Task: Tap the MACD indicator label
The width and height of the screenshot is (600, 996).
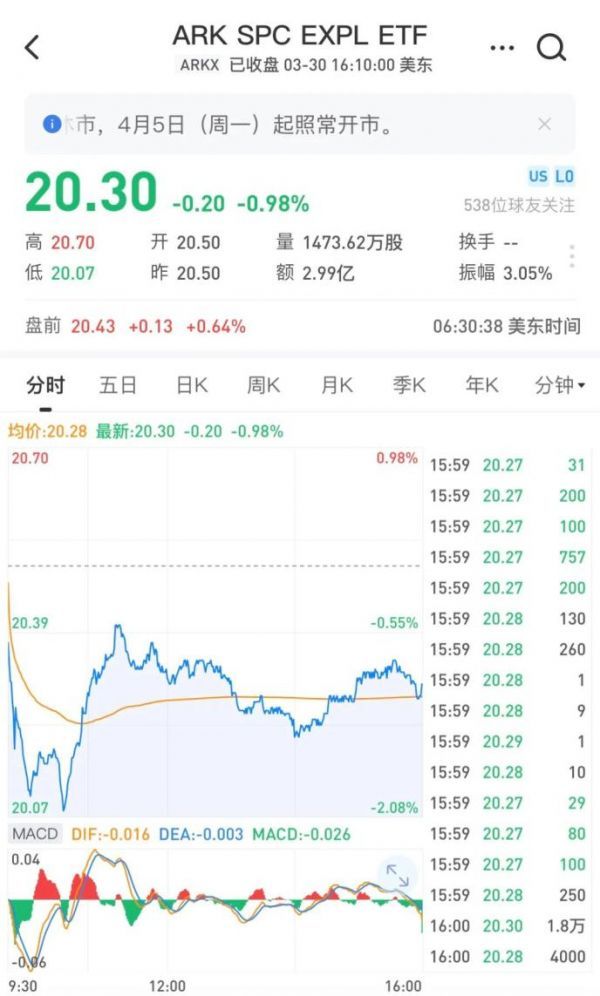Action: 35,834
